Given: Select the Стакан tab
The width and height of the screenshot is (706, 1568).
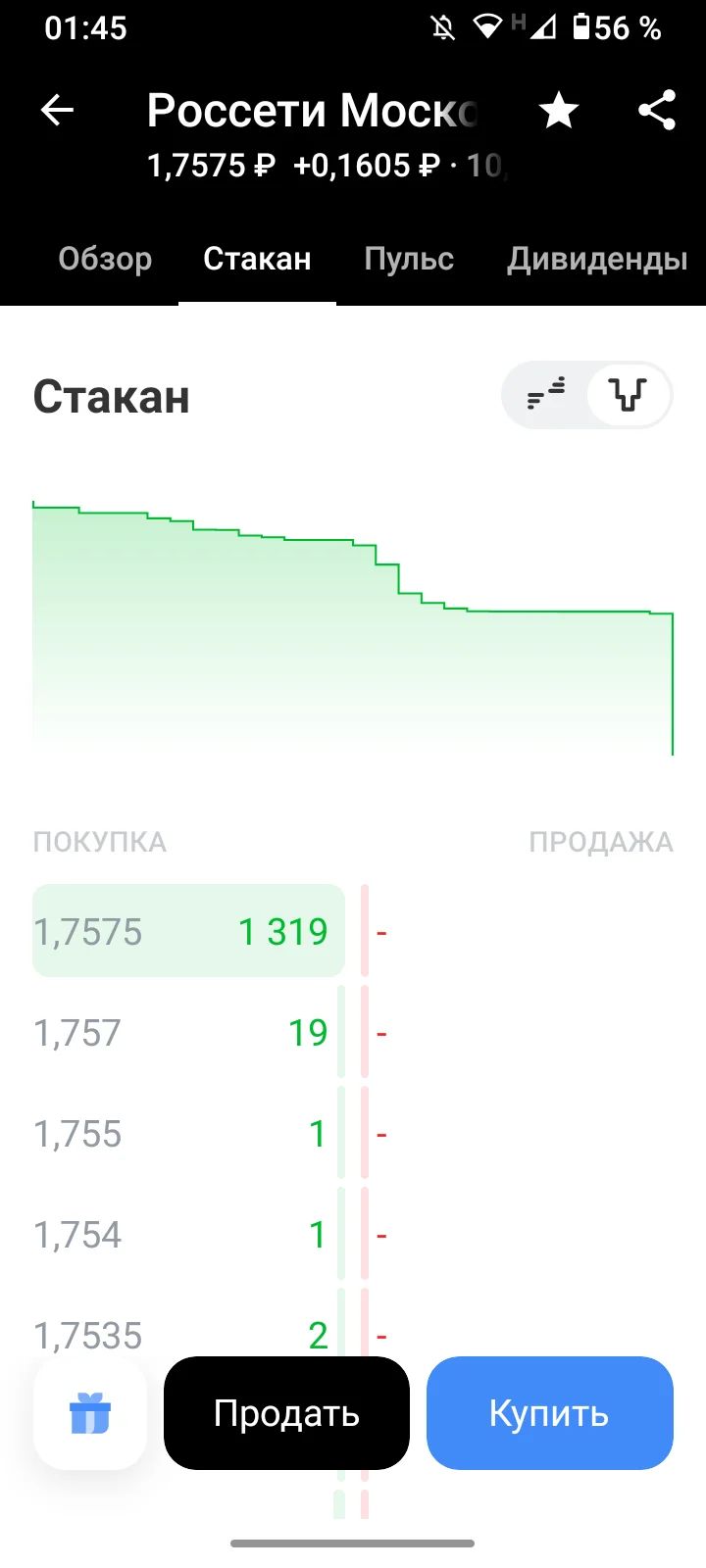Looking at the screenshot, I should tap(257, 259).
